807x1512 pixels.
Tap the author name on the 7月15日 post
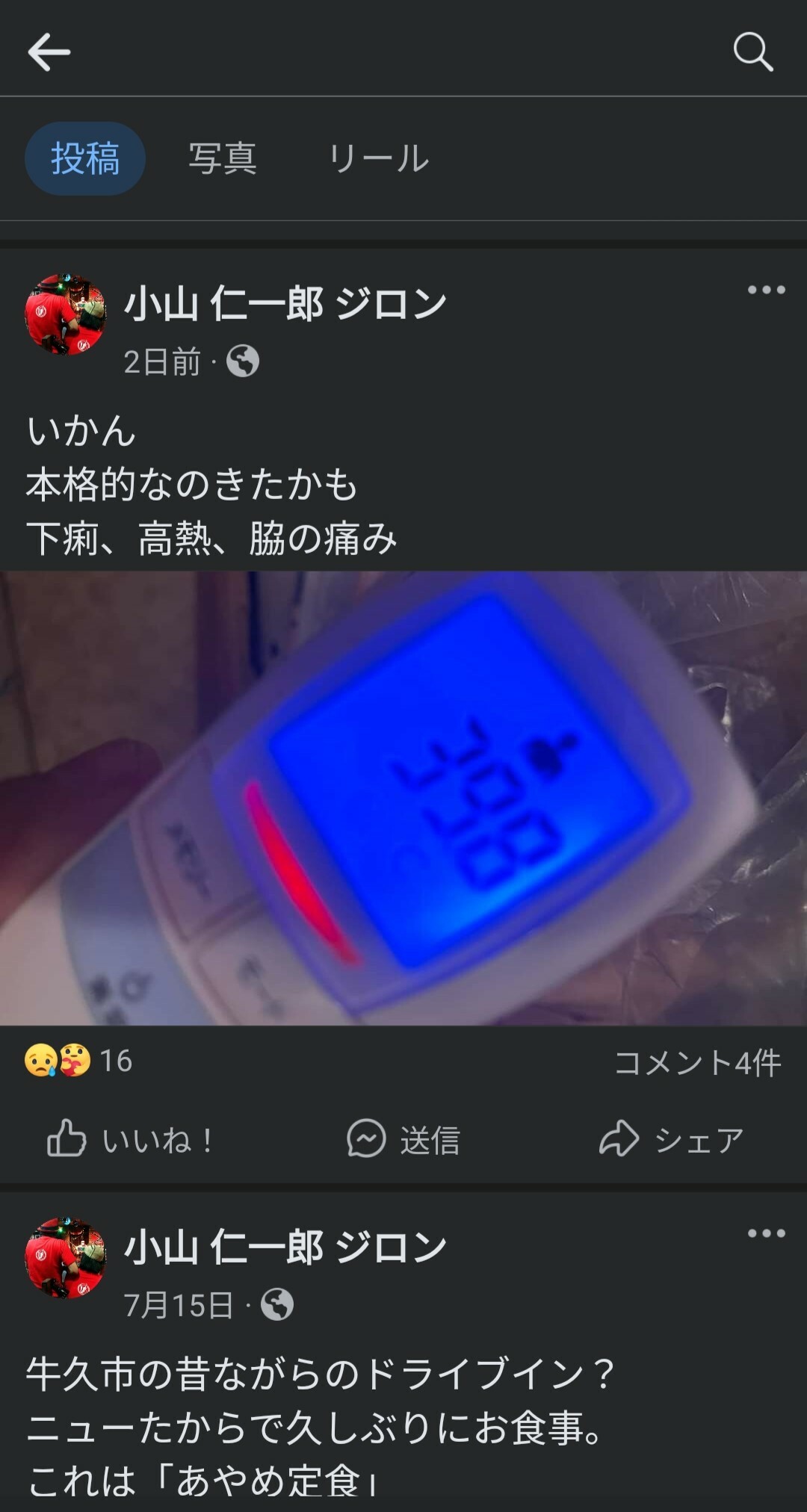pyautogui.click(x=285, y=1248)
